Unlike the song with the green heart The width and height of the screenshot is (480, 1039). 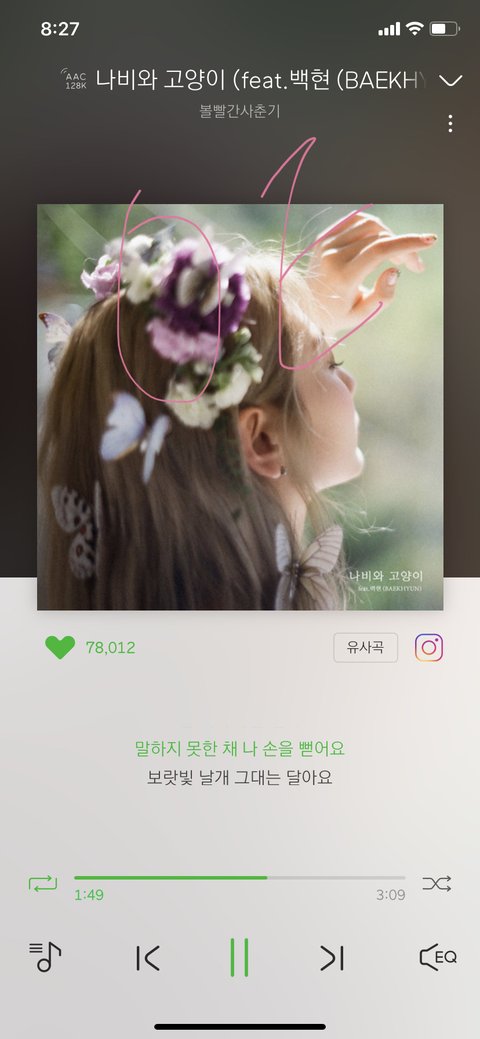click(60, 647)
